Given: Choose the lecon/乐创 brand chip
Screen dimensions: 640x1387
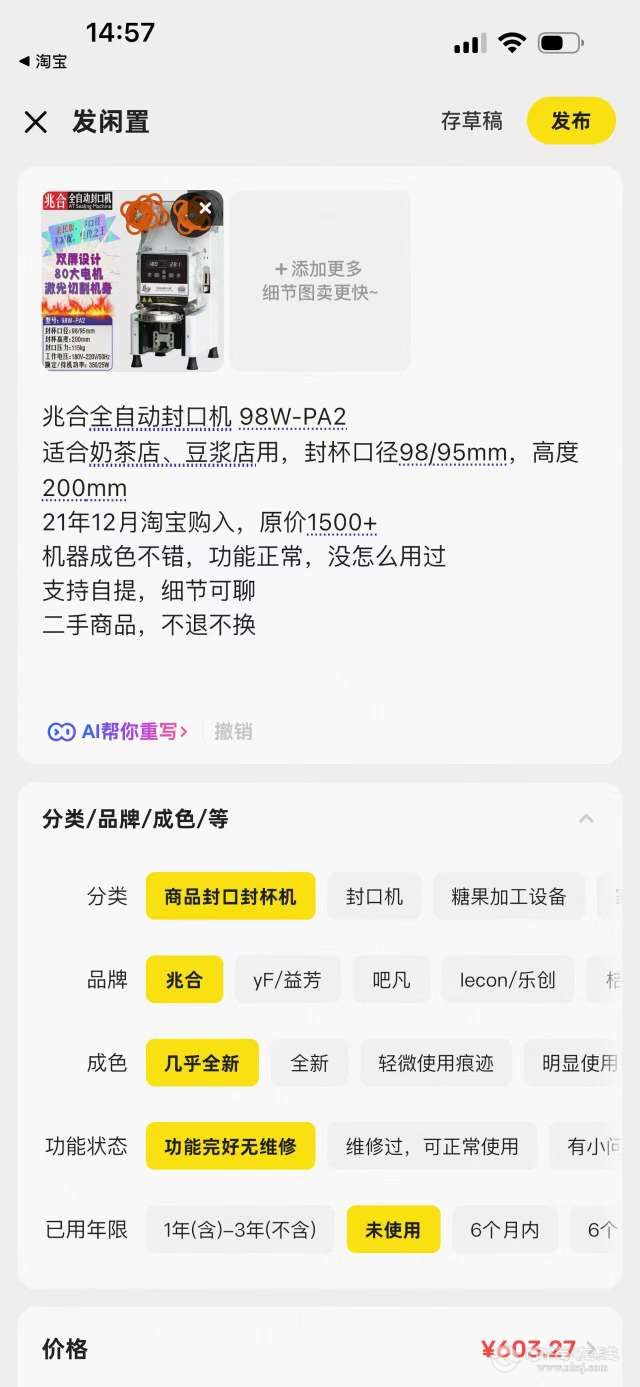Looking at the screenshot, I should [x=507, y=979].
